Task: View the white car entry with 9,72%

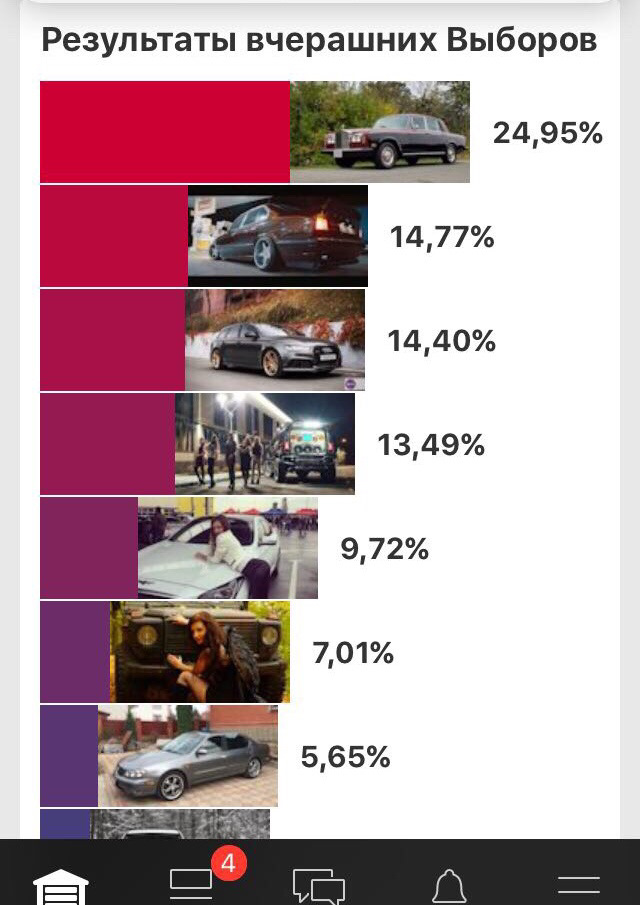Action: 227,548
